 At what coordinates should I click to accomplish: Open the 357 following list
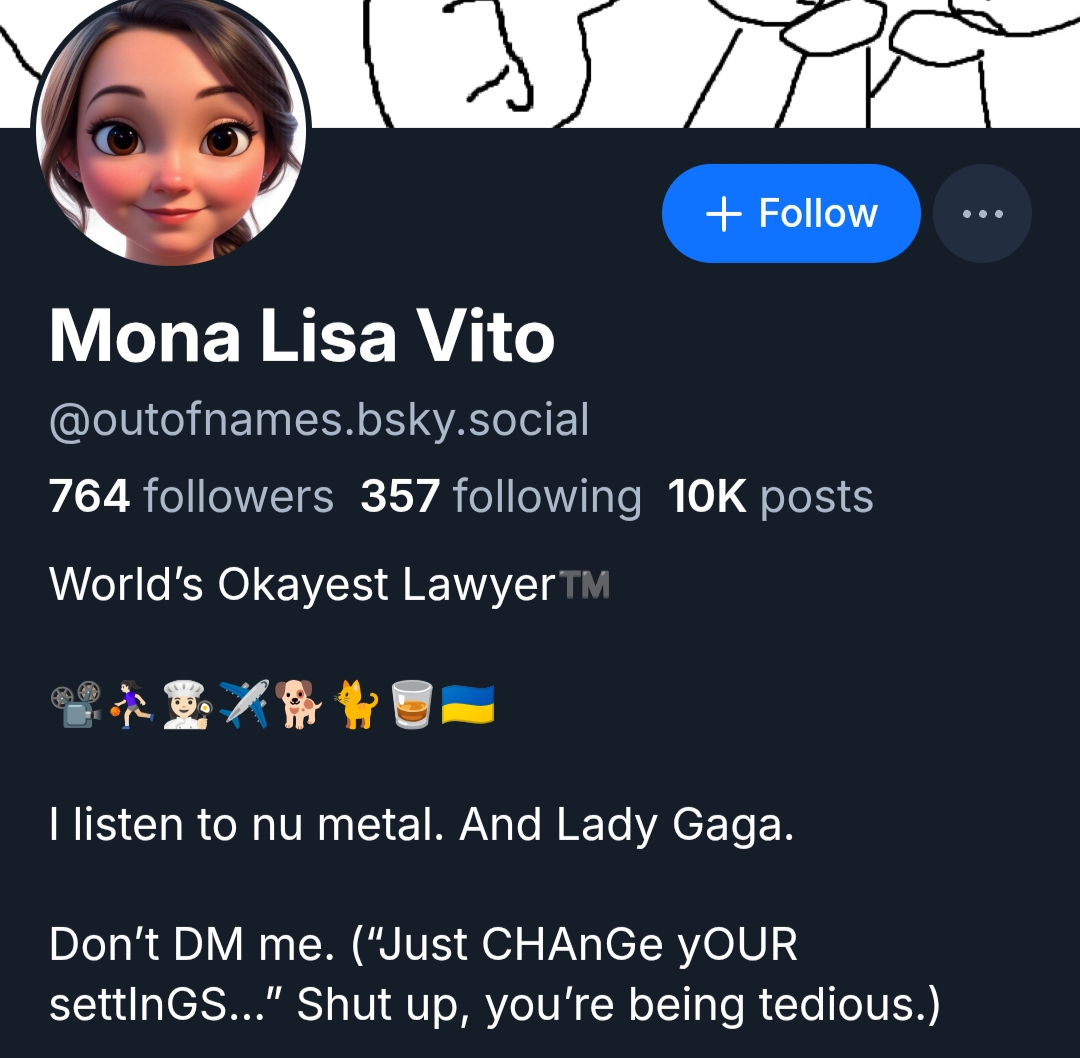[x=501, y=496]
